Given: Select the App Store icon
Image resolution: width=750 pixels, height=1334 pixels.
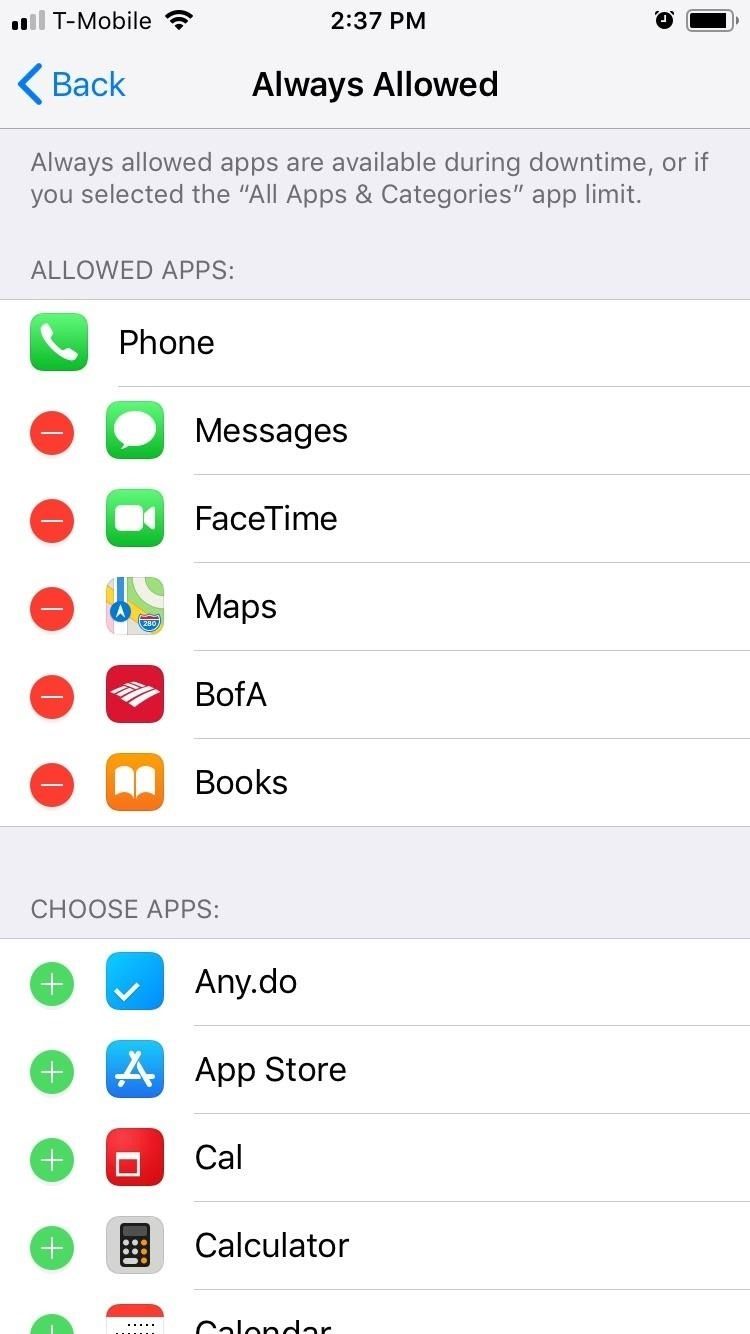Looking at the screenshot, I should pyautogui.click(x=135, y=1069).
